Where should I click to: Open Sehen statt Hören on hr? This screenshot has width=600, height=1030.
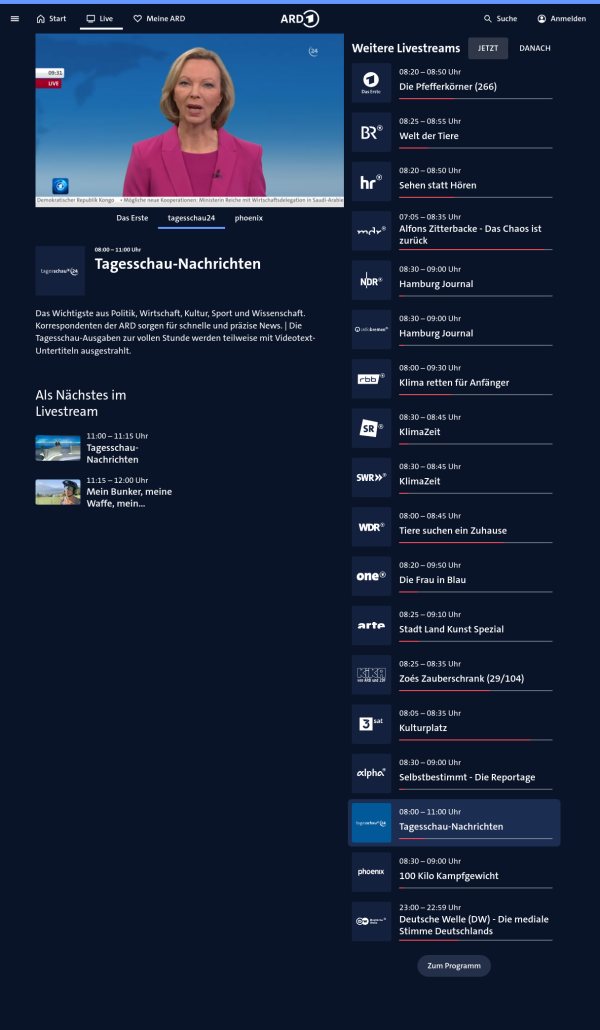coord(437,185)
